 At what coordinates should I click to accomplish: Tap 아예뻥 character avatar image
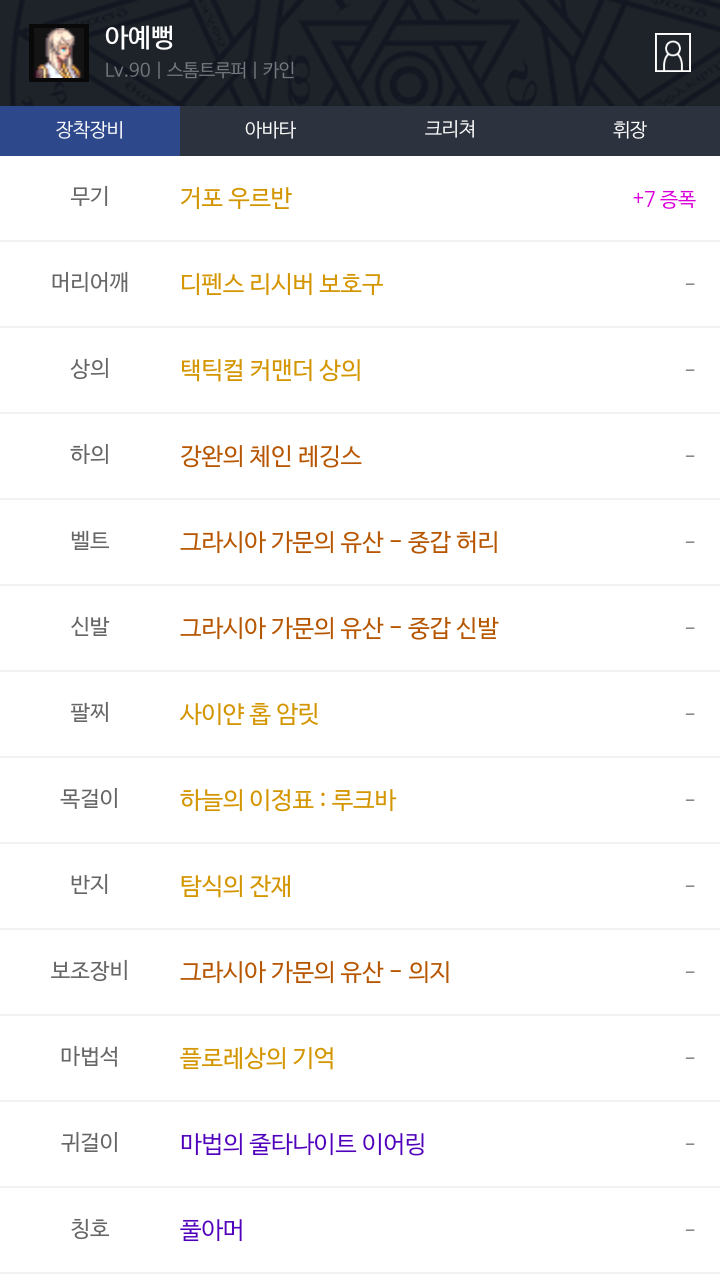(59, 53)
